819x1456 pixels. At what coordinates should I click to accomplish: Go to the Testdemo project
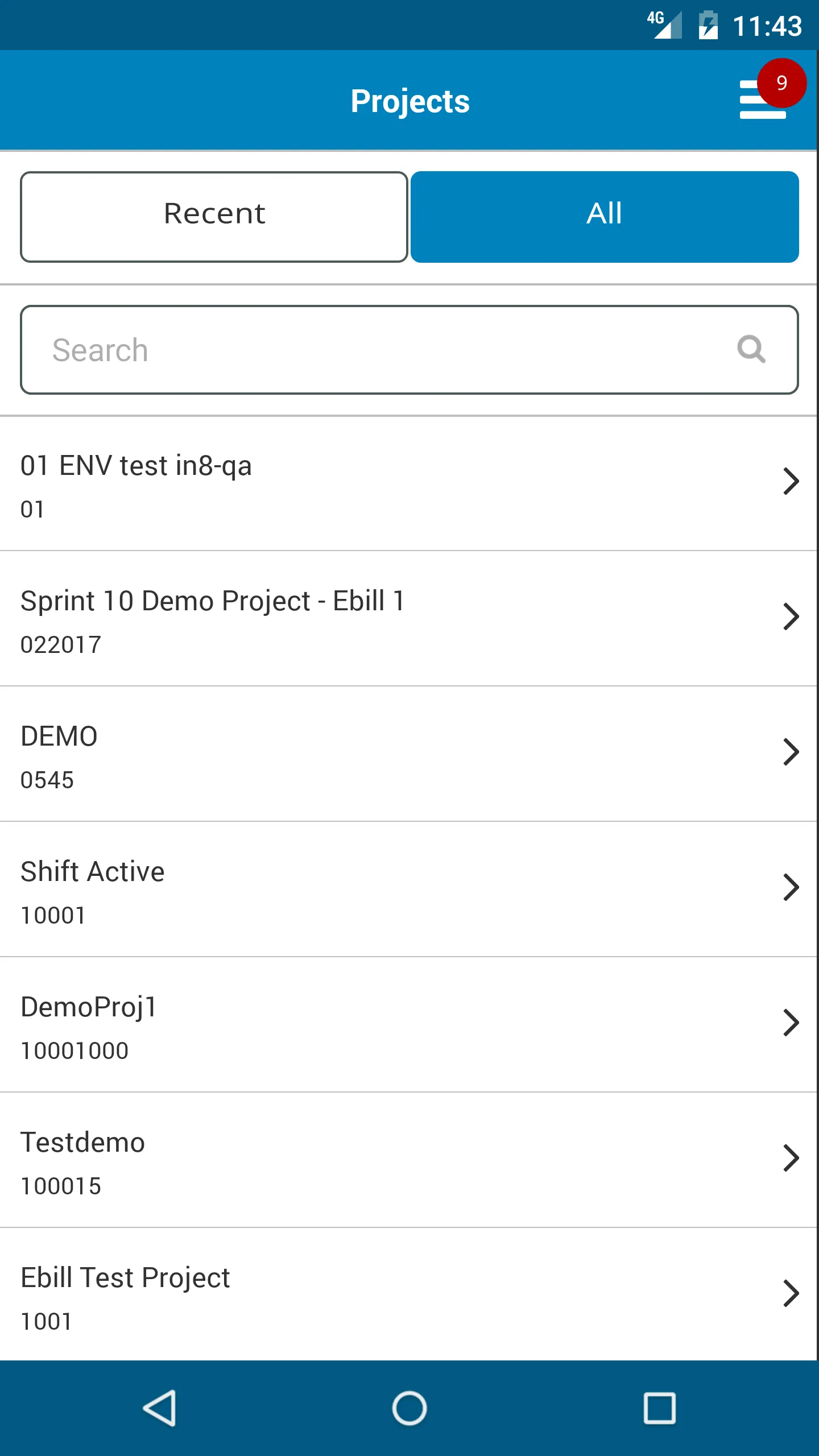(x=409, y=1161)
